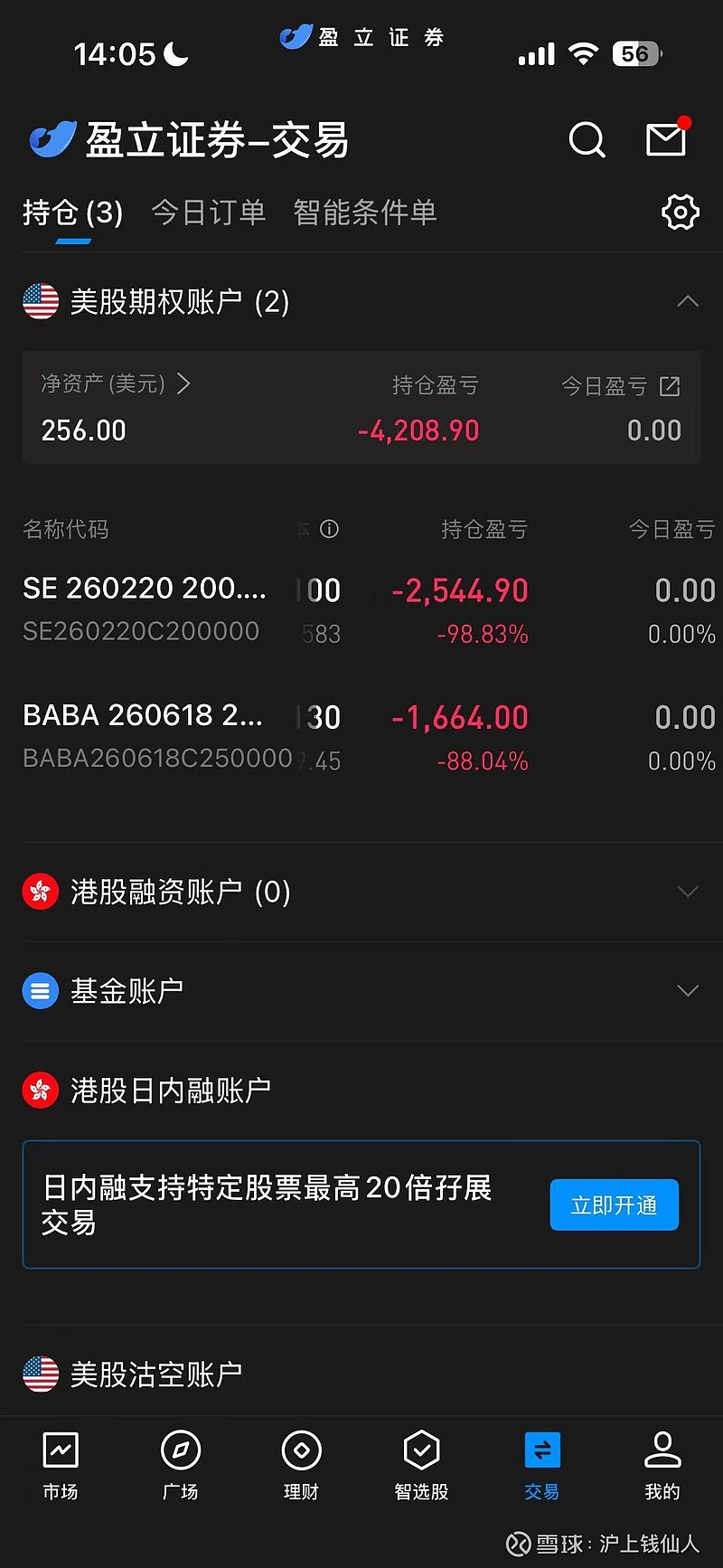Collapse the 美股期权账户 section
Viewport: 723px width, 1568px height.
pos(687,302)
